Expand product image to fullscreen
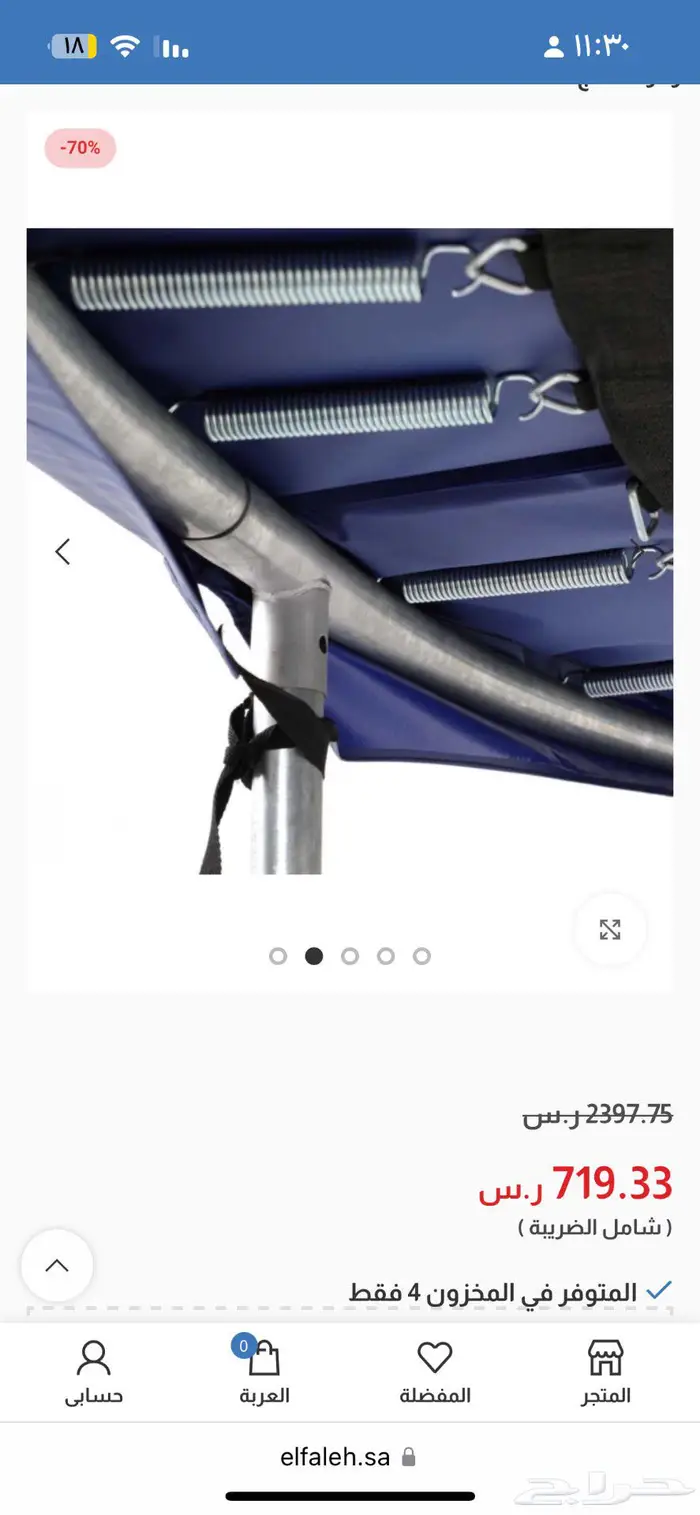 pos(610,929)
